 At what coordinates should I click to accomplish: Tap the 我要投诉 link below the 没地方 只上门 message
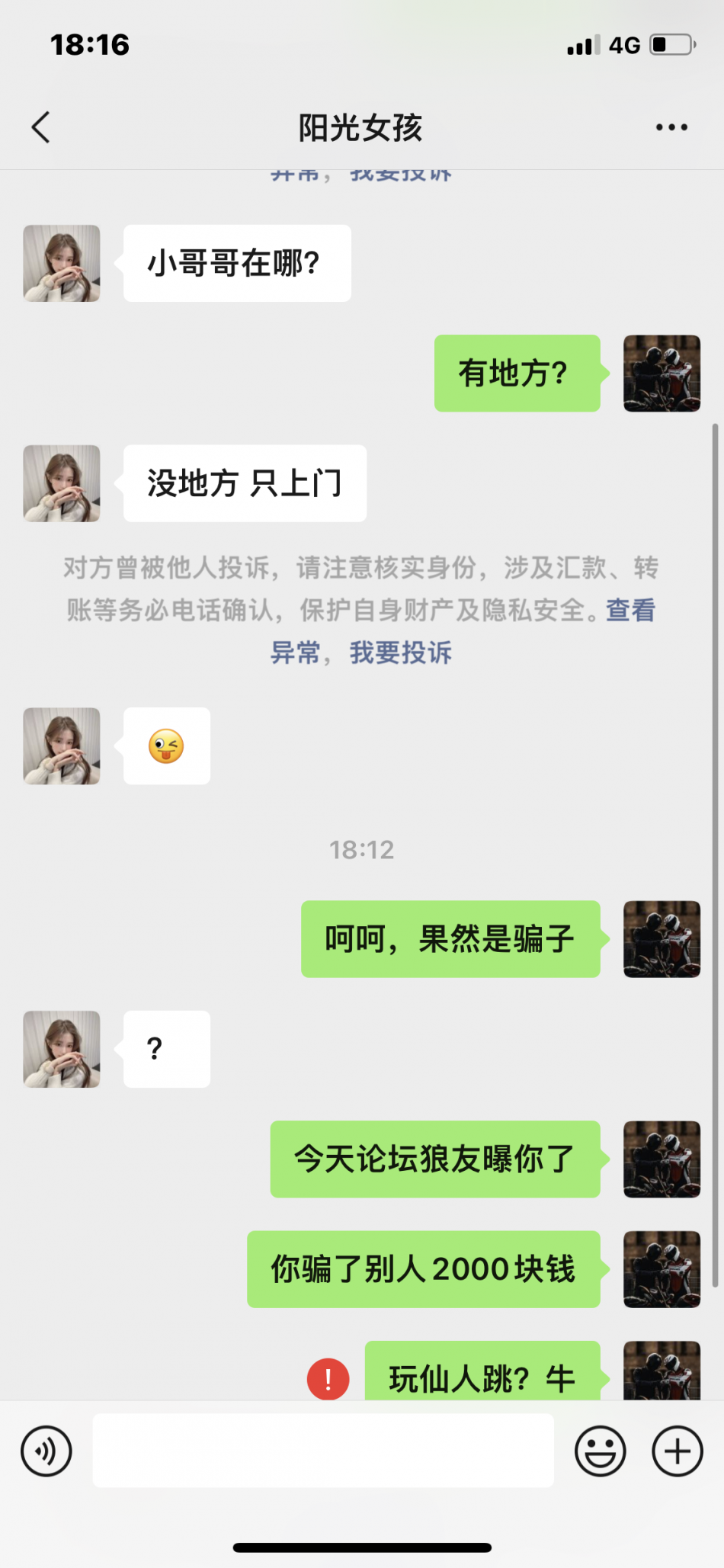pyautogui.click(x=401, y=653)
